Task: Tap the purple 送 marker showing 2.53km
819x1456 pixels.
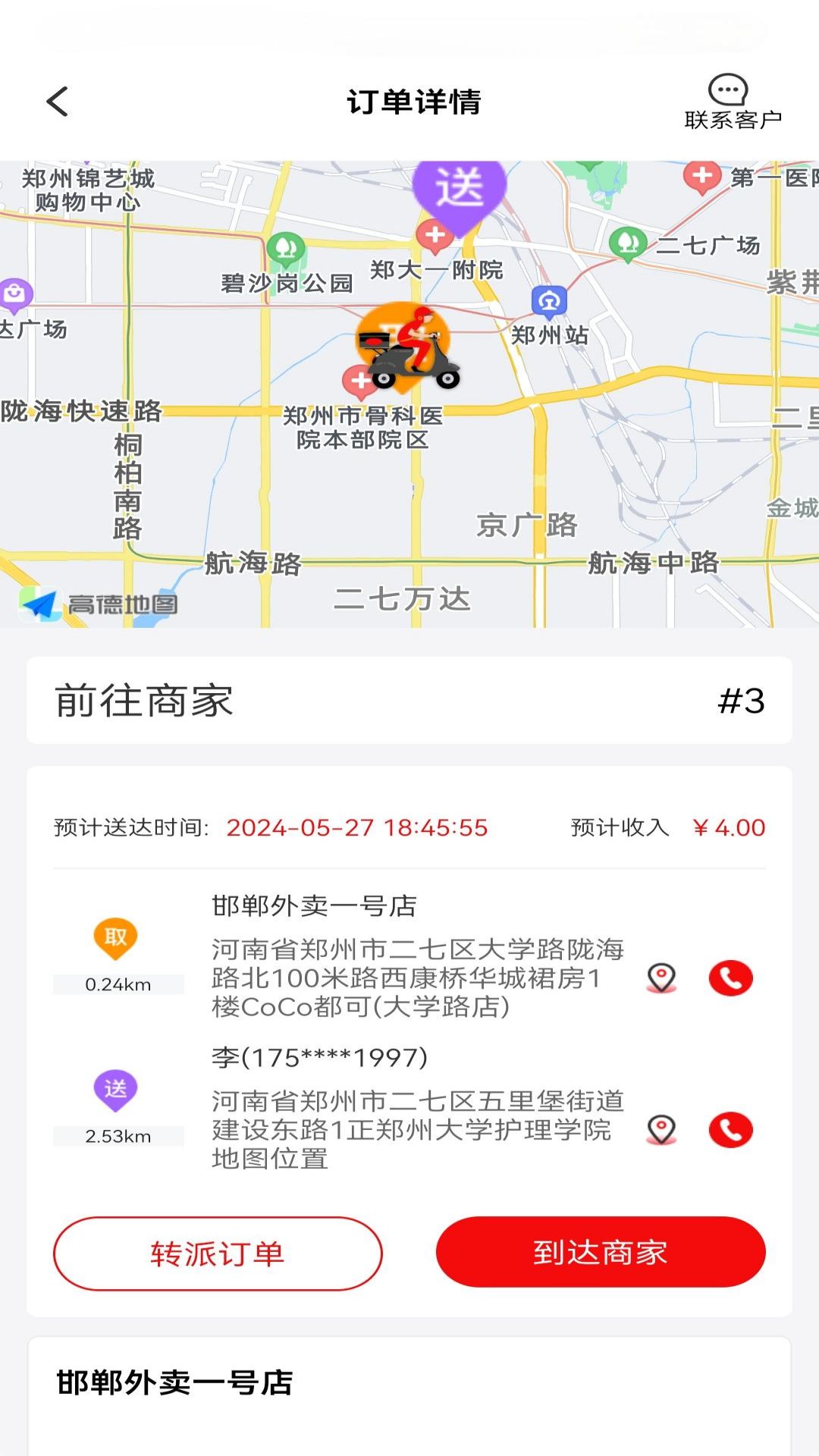Action: [x=114, y=1090]
